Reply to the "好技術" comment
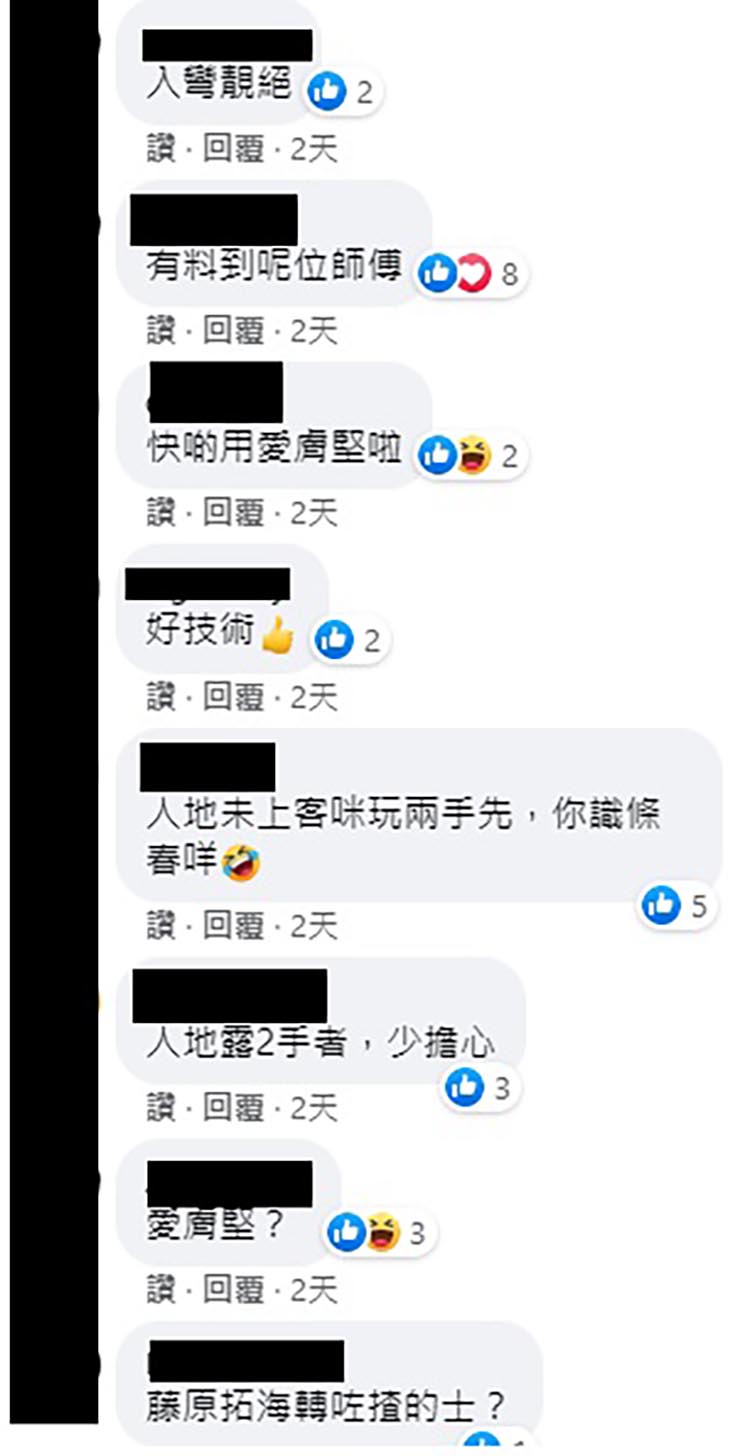The width and height of the screenshot is (750, 1456). [x=233, y=697]
